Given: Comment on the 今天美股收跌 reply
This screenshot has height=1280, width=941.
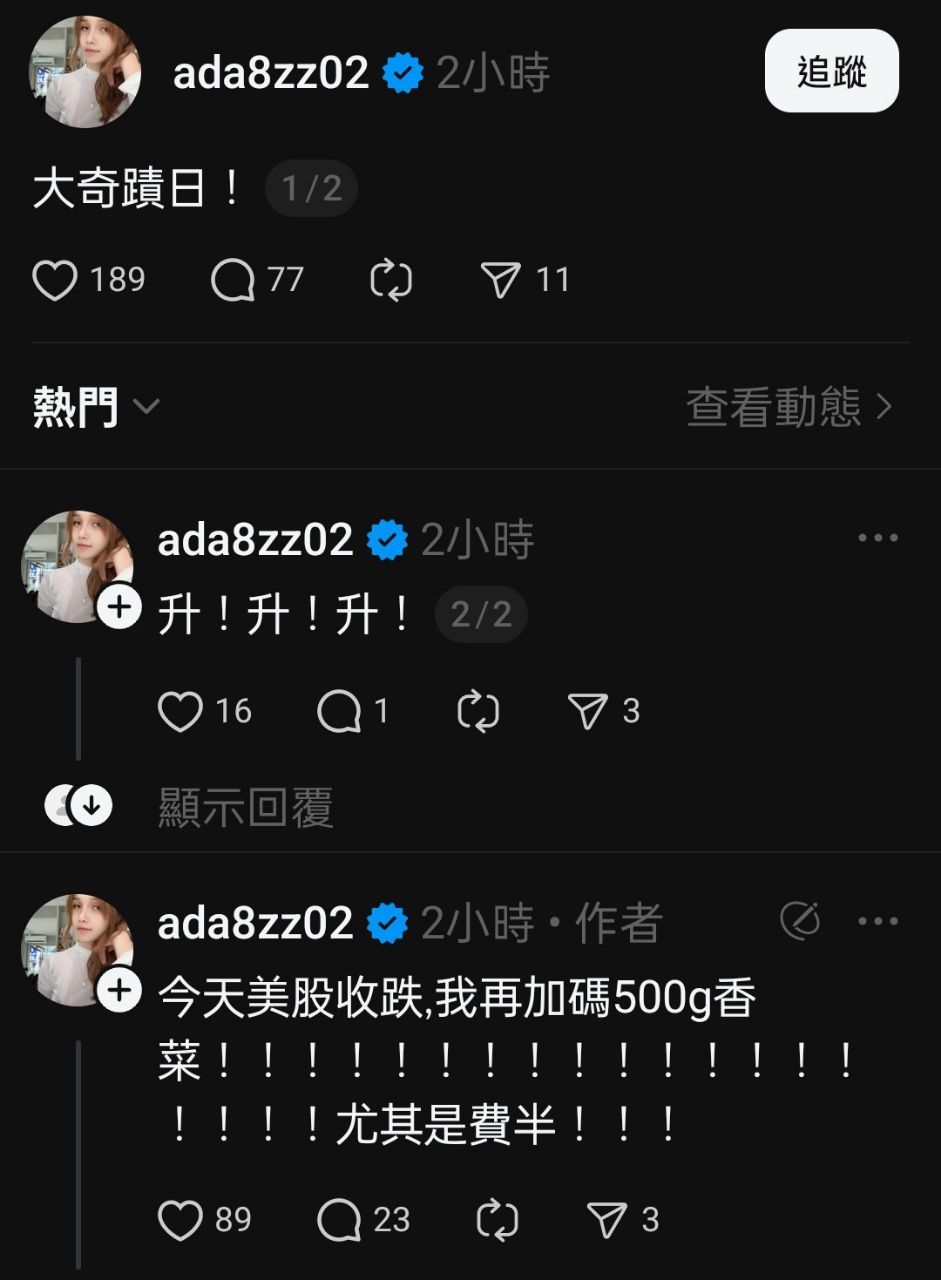Looking at the screenshot, I should click(339, 1220).
